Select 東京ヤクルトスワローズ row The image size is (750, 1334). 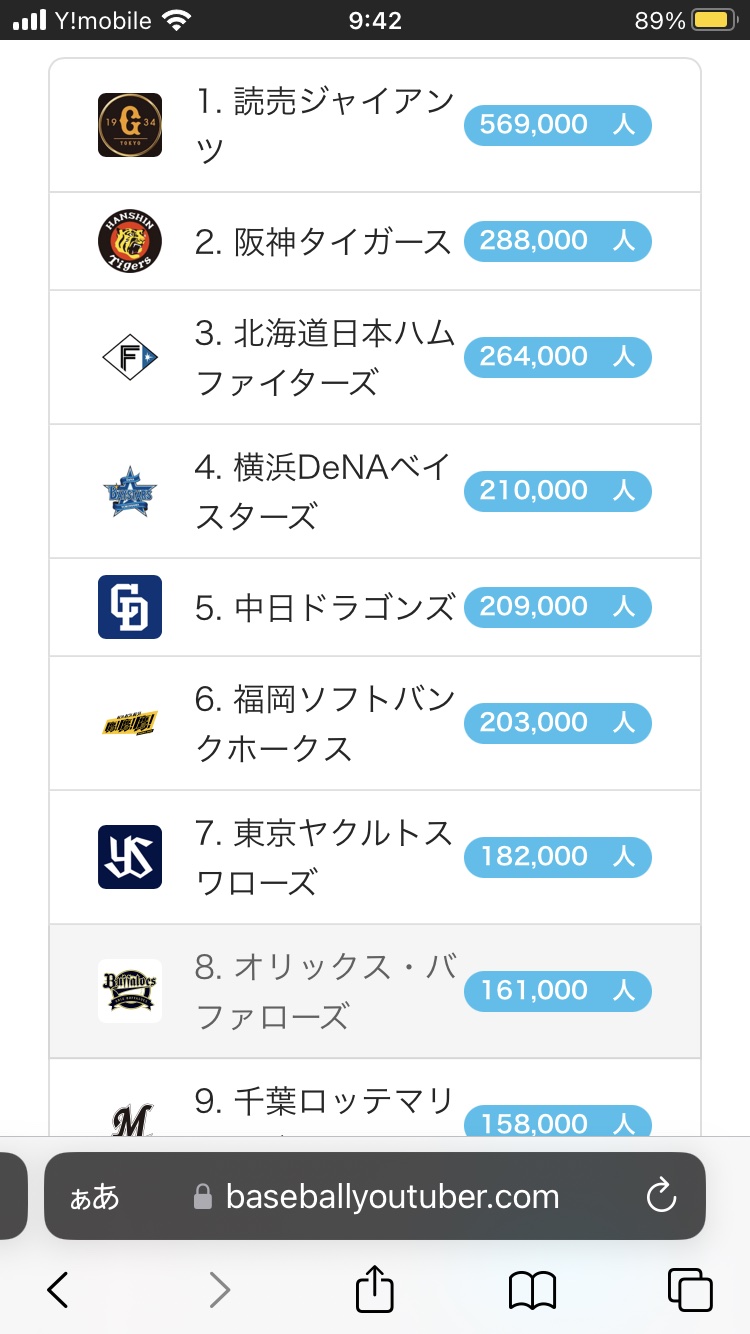(x=375, y=857)
